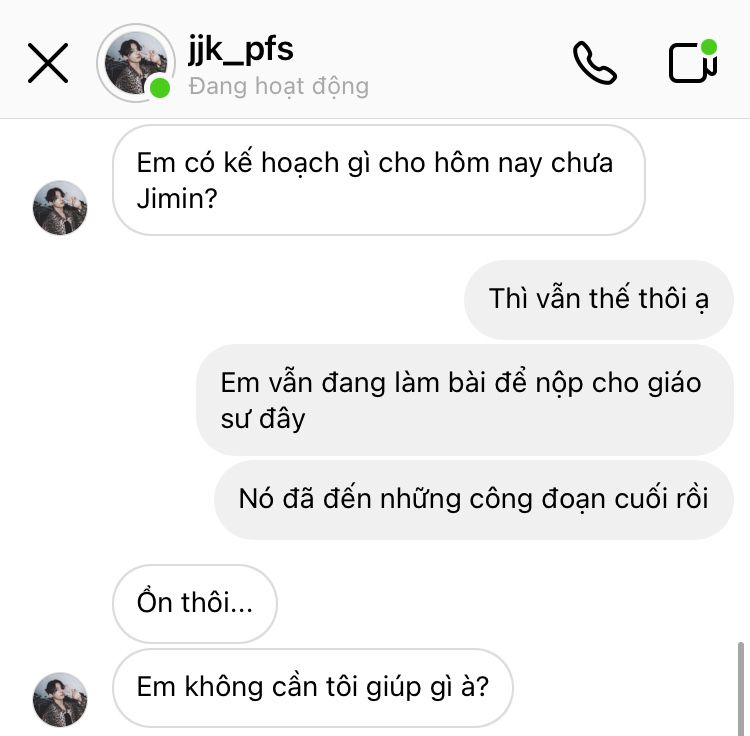Viewport: 750px width, 736px height.
Task: Open jjk_pfs profile from header avatar
Action: coord(135,63)
